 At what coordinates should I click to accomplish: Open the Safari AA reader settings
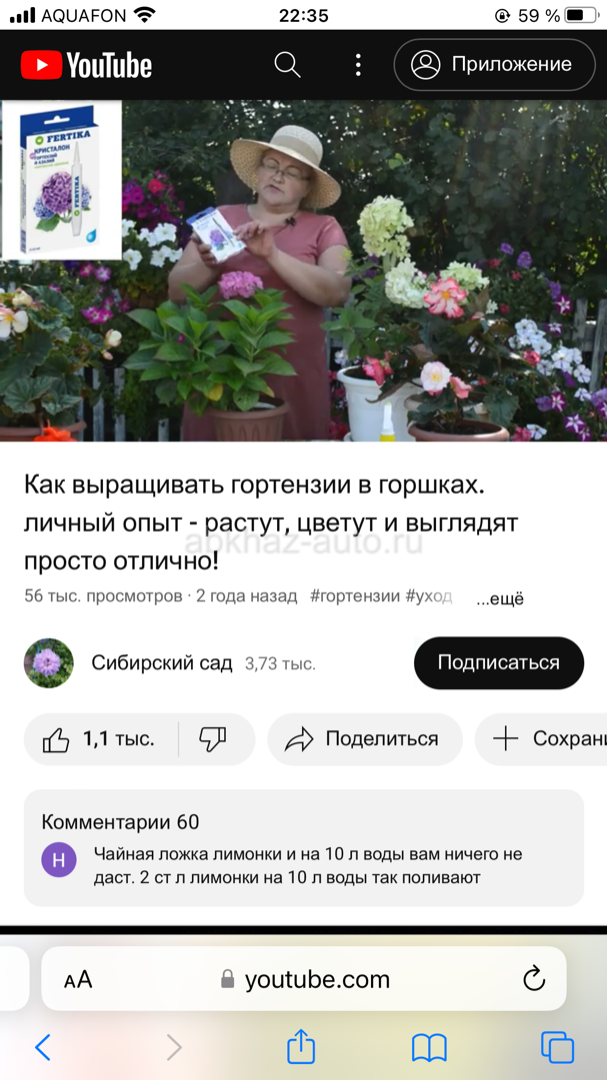(78, 979)
